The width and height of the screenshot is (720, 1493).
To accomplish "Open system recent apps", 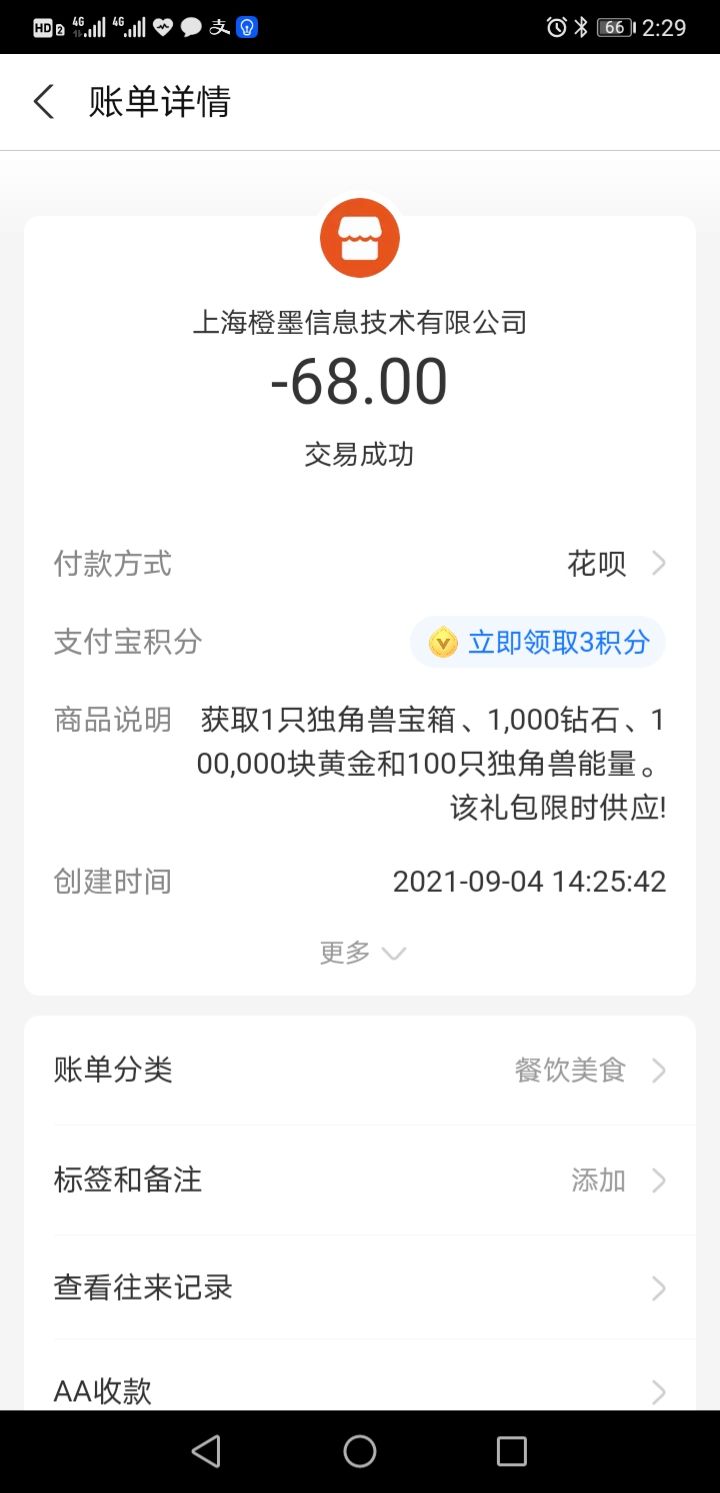I will click(512, 1451).
